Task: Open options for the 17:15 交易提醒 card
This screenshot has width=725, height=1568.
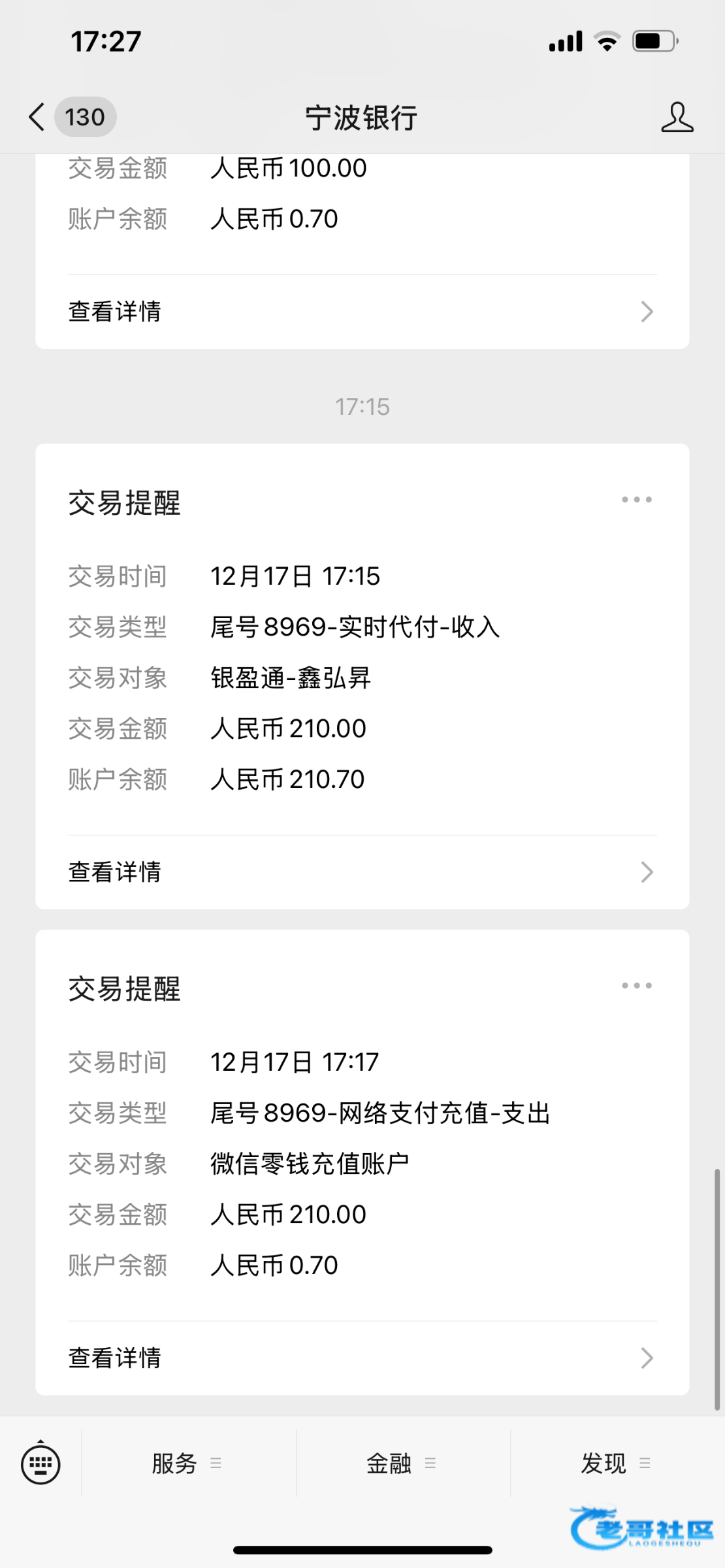Action: pos(636,500)
